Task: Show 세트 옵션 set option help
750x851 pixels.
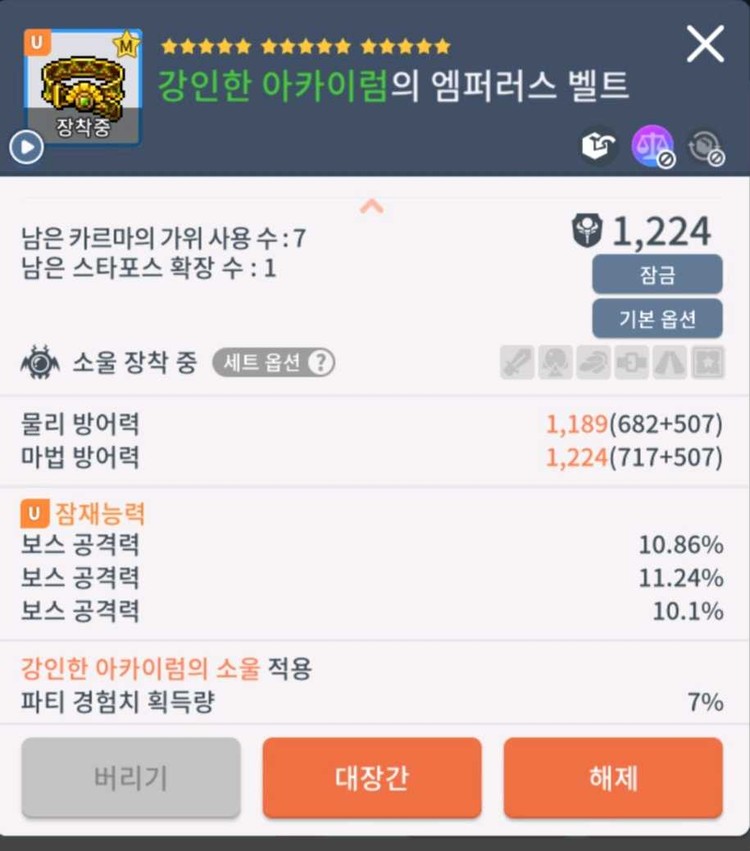Action: [274, 362]
